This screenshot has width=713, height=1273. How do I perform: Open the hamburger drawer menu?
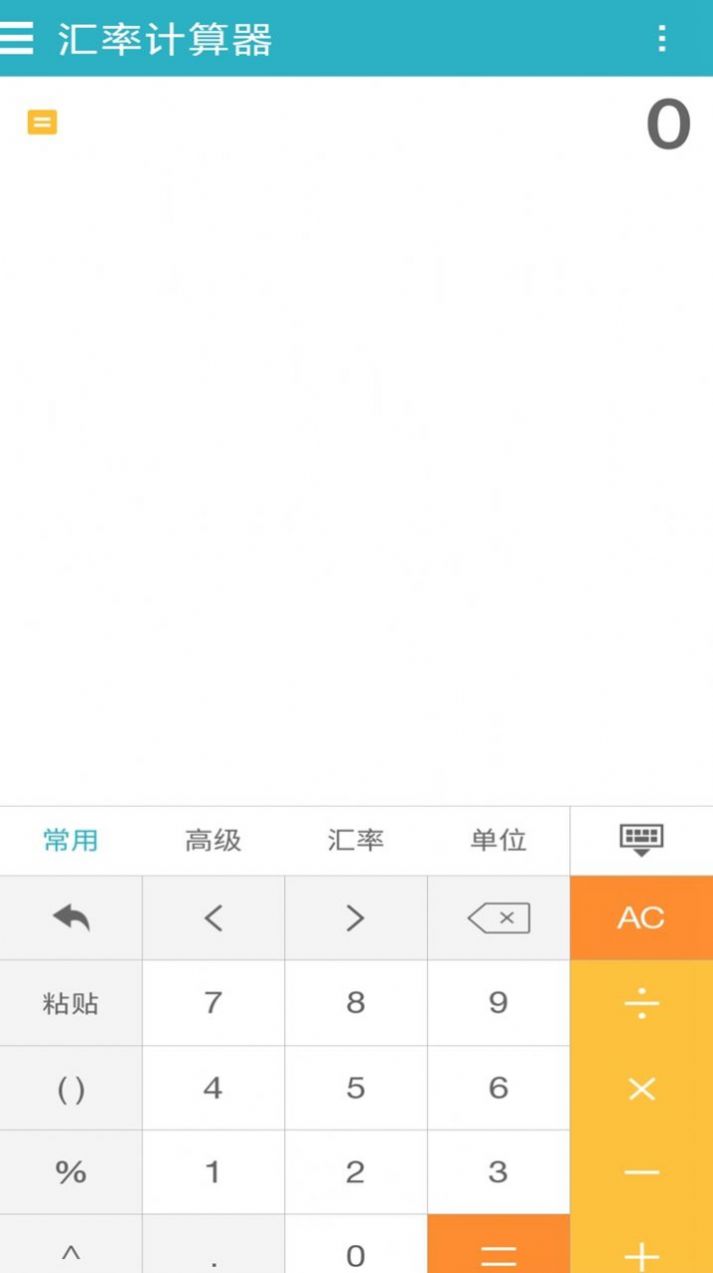pyautogui.click(x=17, y=38)
